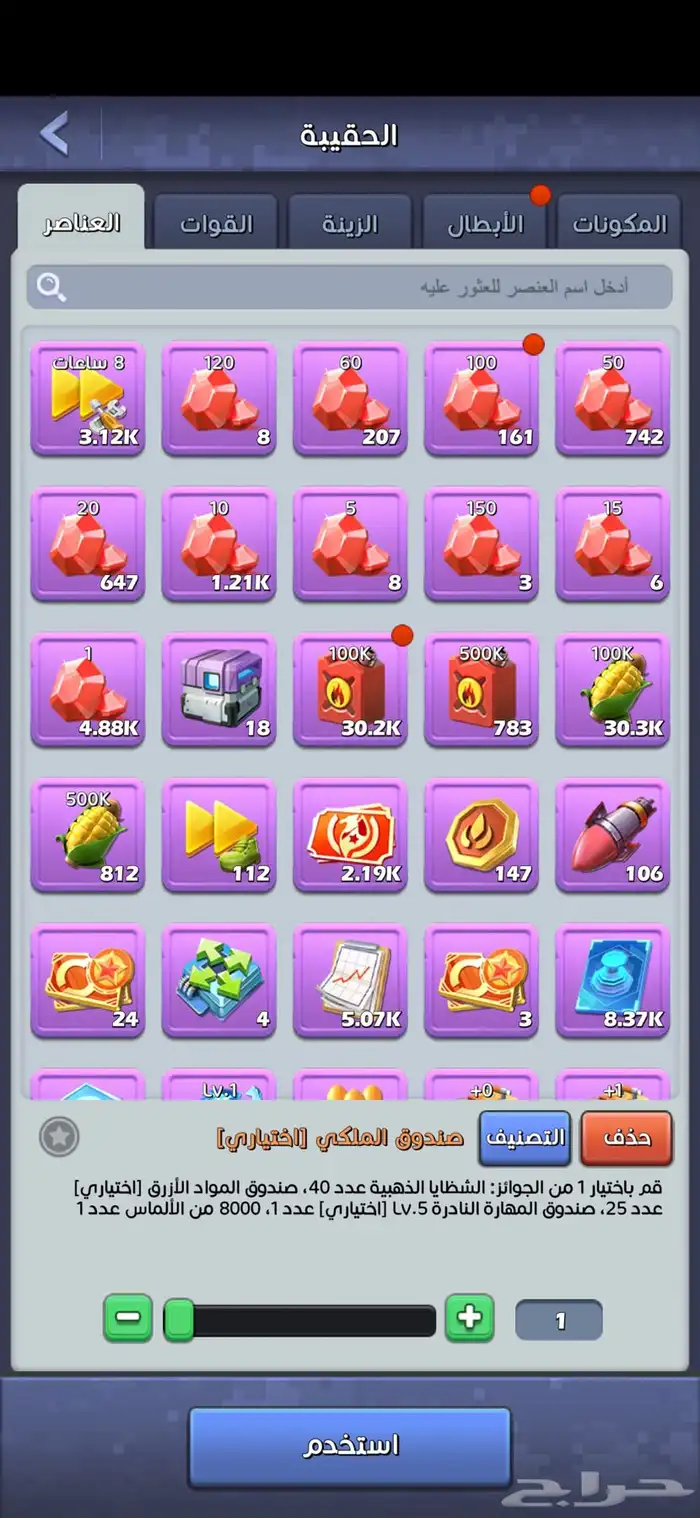Tap the التصنيف sort button
This screenshot has height=1518, width=700.
click(525, 1138)
